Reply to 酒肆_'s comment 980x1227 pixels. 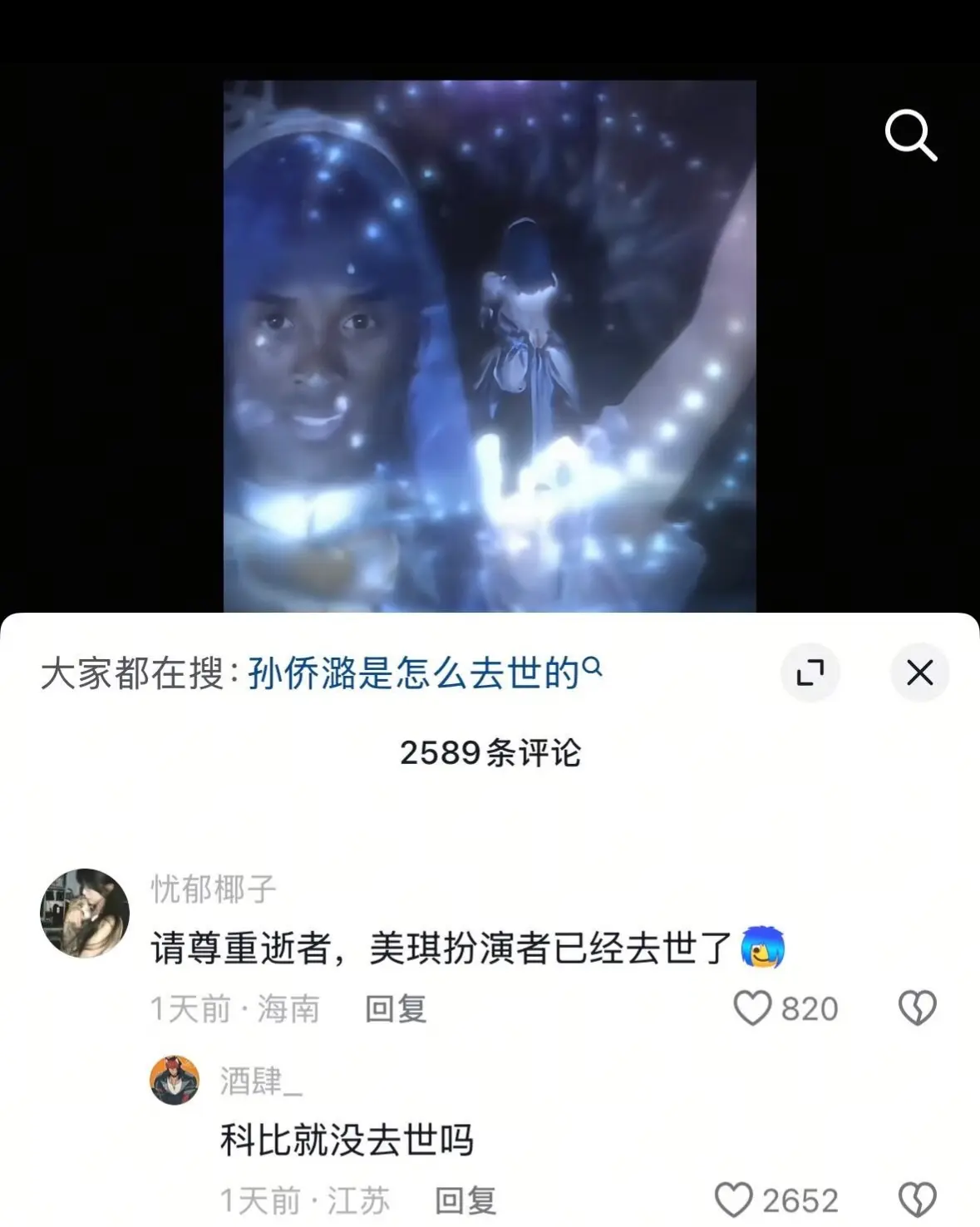pos(465,1200)
